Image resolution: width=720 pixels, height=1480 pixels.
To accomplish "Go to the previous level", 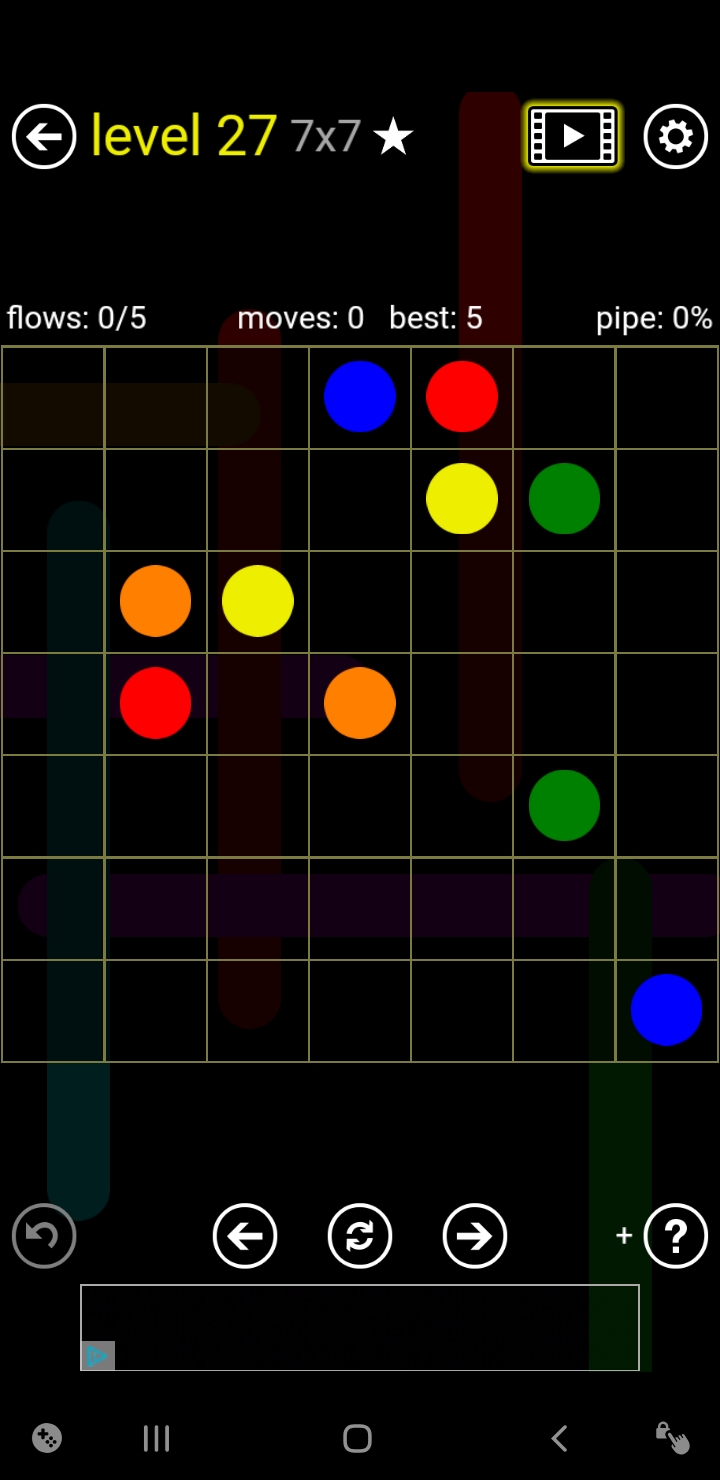I will point(245,1236).
